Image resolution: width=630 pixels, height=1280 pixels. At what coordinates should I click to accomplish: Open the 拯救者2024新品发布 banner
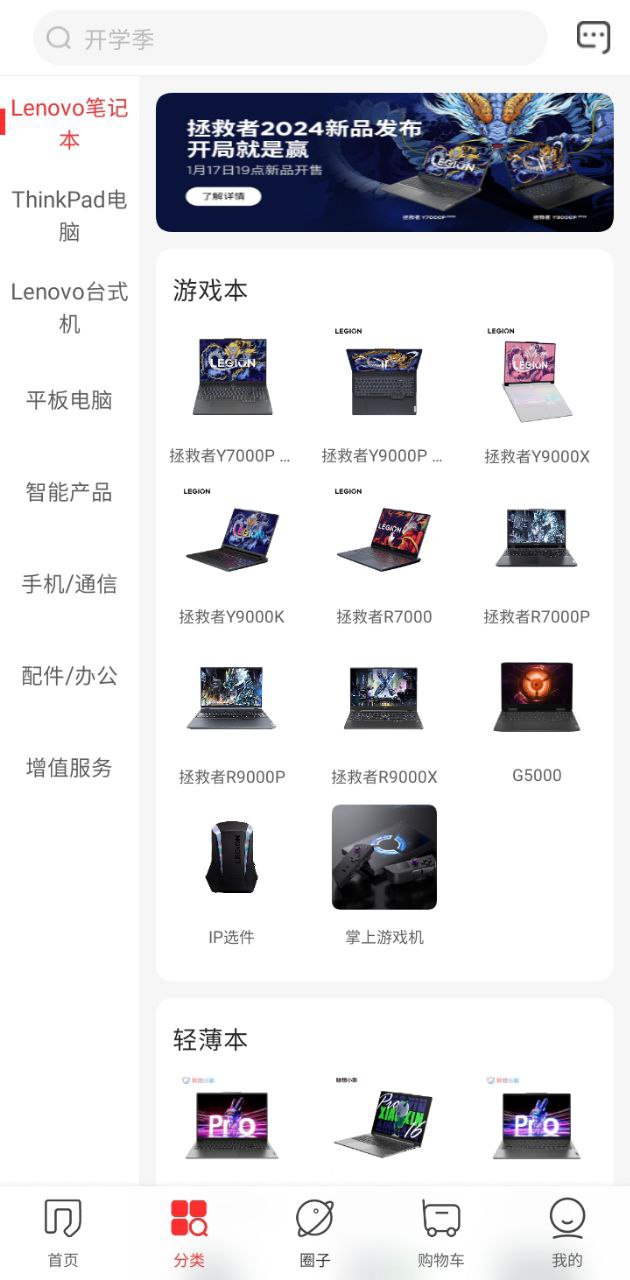pos(384,162)
